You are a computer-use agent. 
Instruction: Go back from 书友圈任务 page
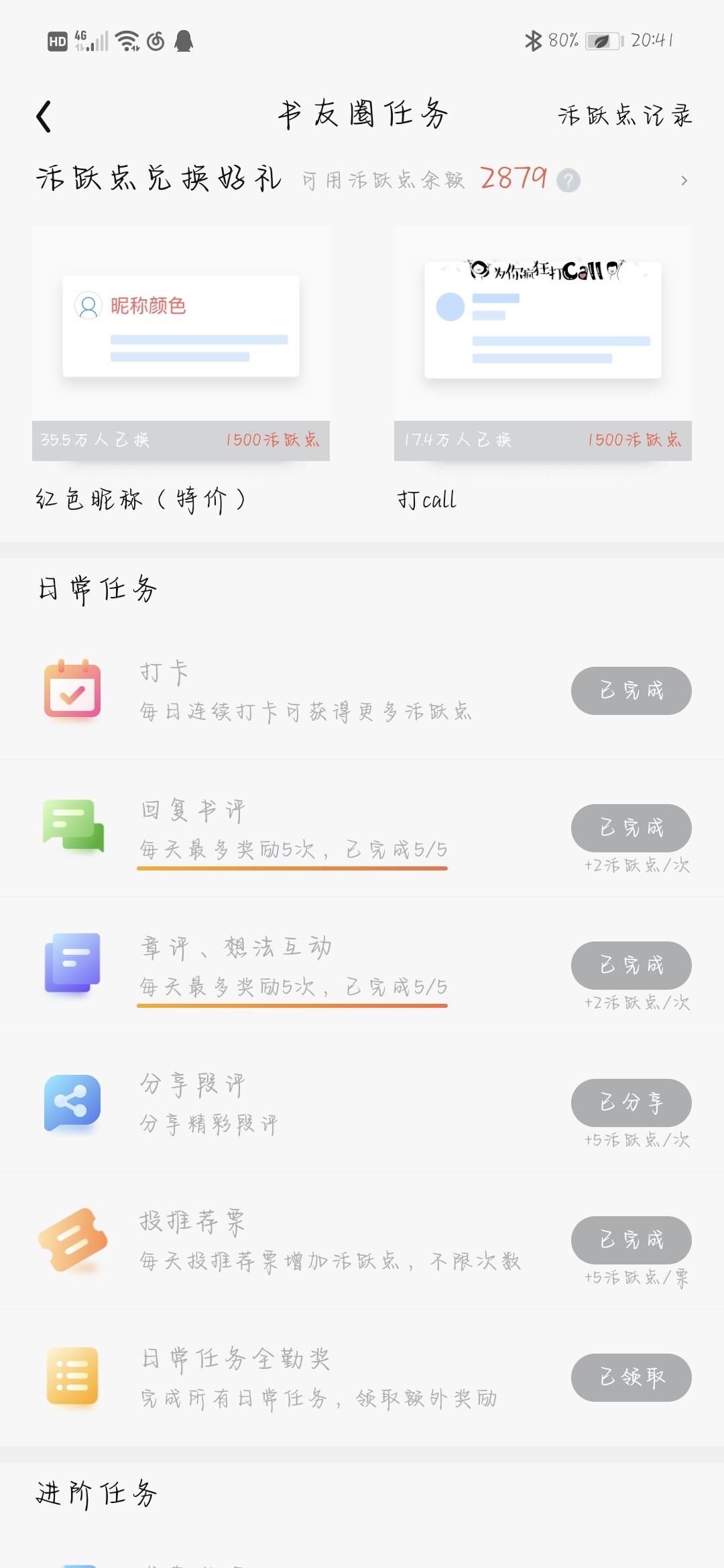44,117
